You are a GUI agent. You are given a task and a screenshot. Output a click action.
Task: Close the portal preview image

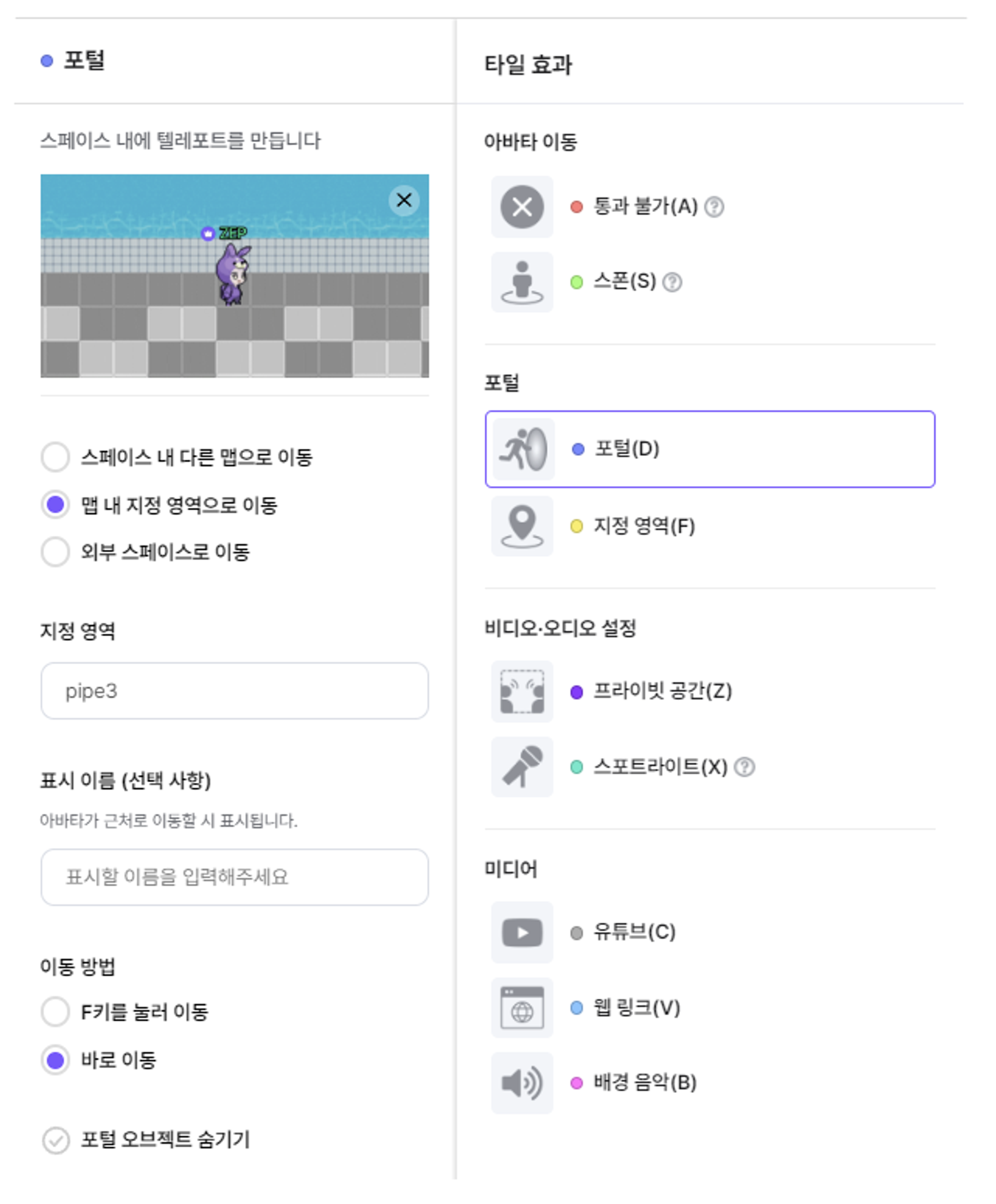point(404,200)
